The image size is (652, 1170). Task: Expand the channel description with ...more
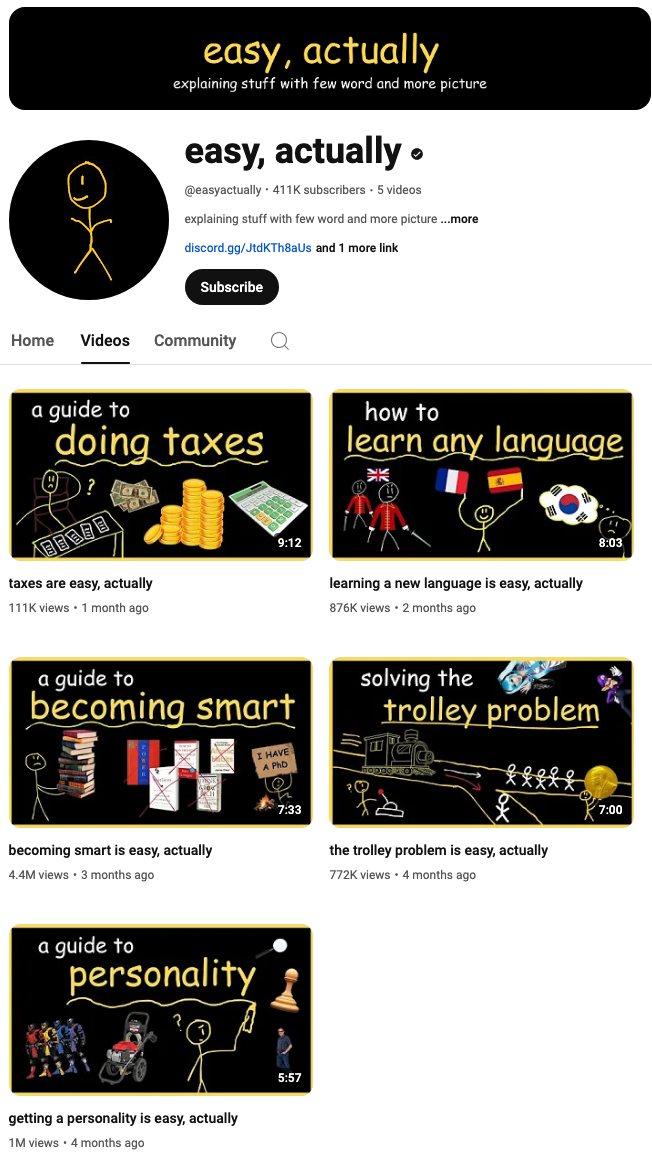[459, 219]
